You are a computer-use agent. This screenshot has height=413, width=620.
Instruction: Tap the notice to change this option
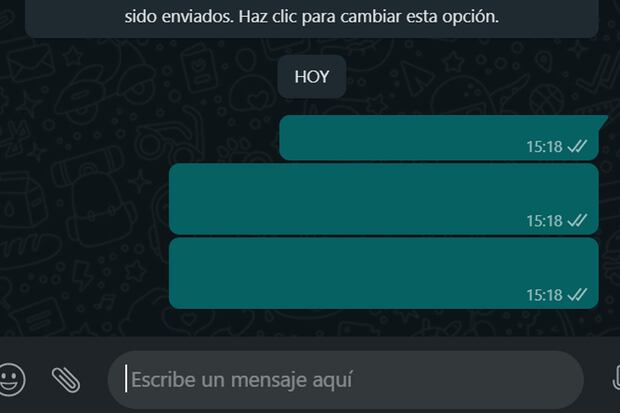[x=311, y=18]
